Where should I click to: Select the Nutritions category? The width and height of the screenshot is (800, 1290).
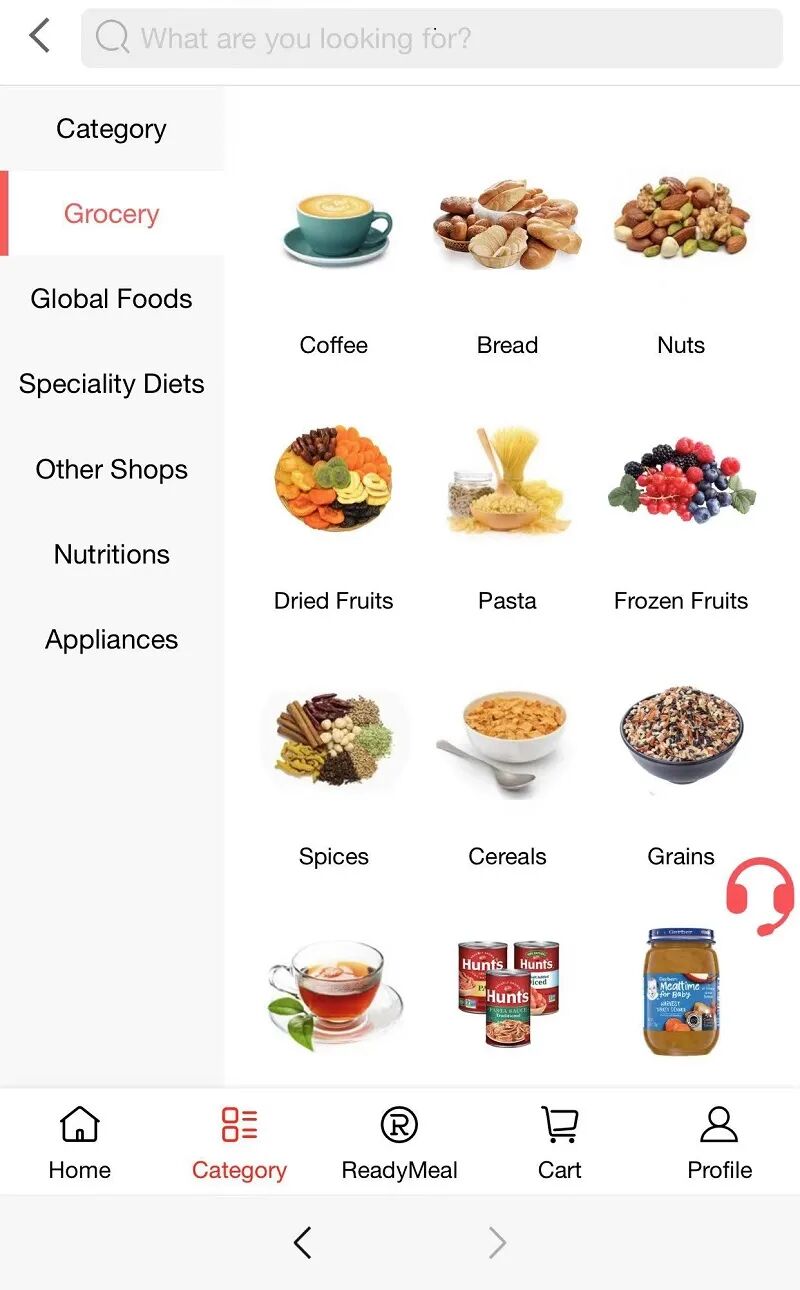[x=111, y=554]
